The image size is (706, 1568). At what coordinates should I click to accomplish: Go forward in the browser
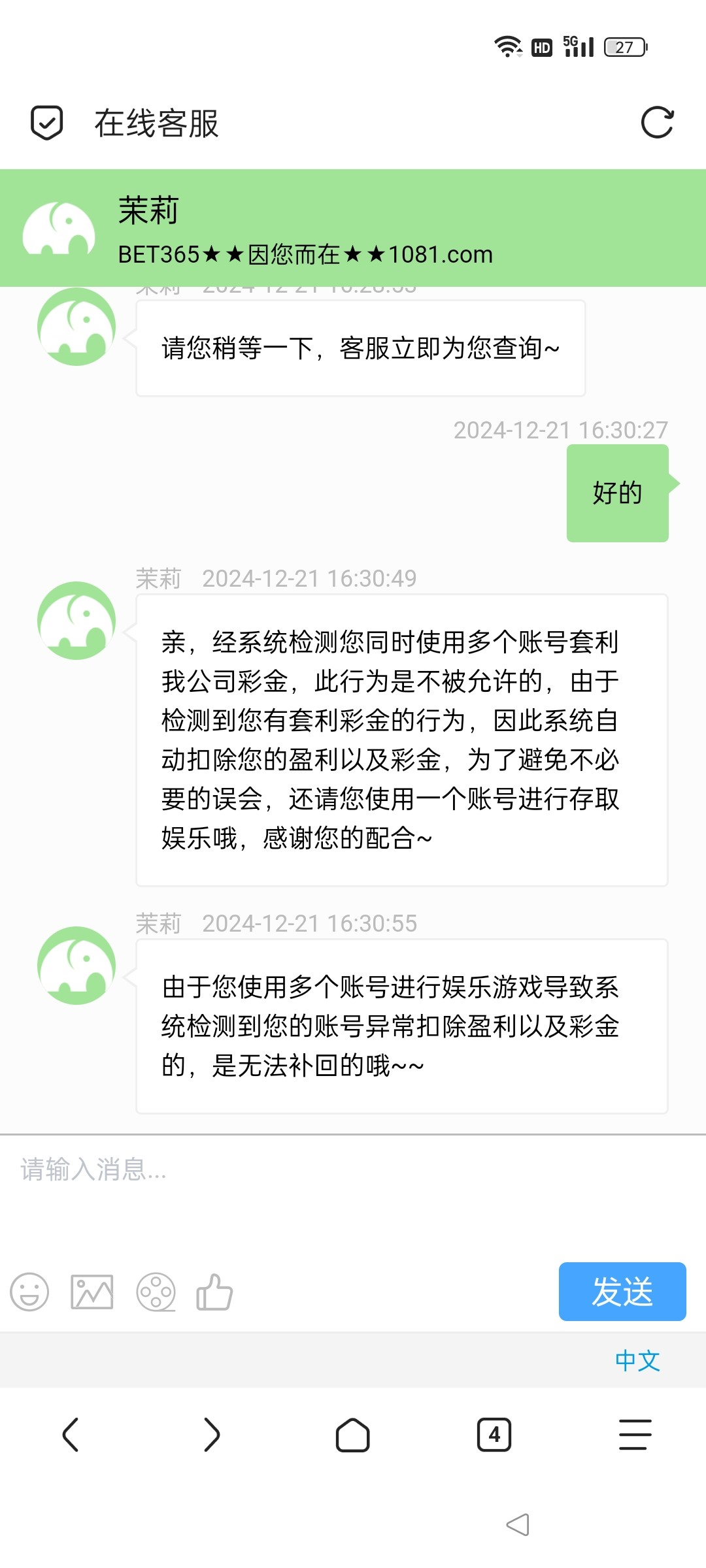[x=212, y=1435]
